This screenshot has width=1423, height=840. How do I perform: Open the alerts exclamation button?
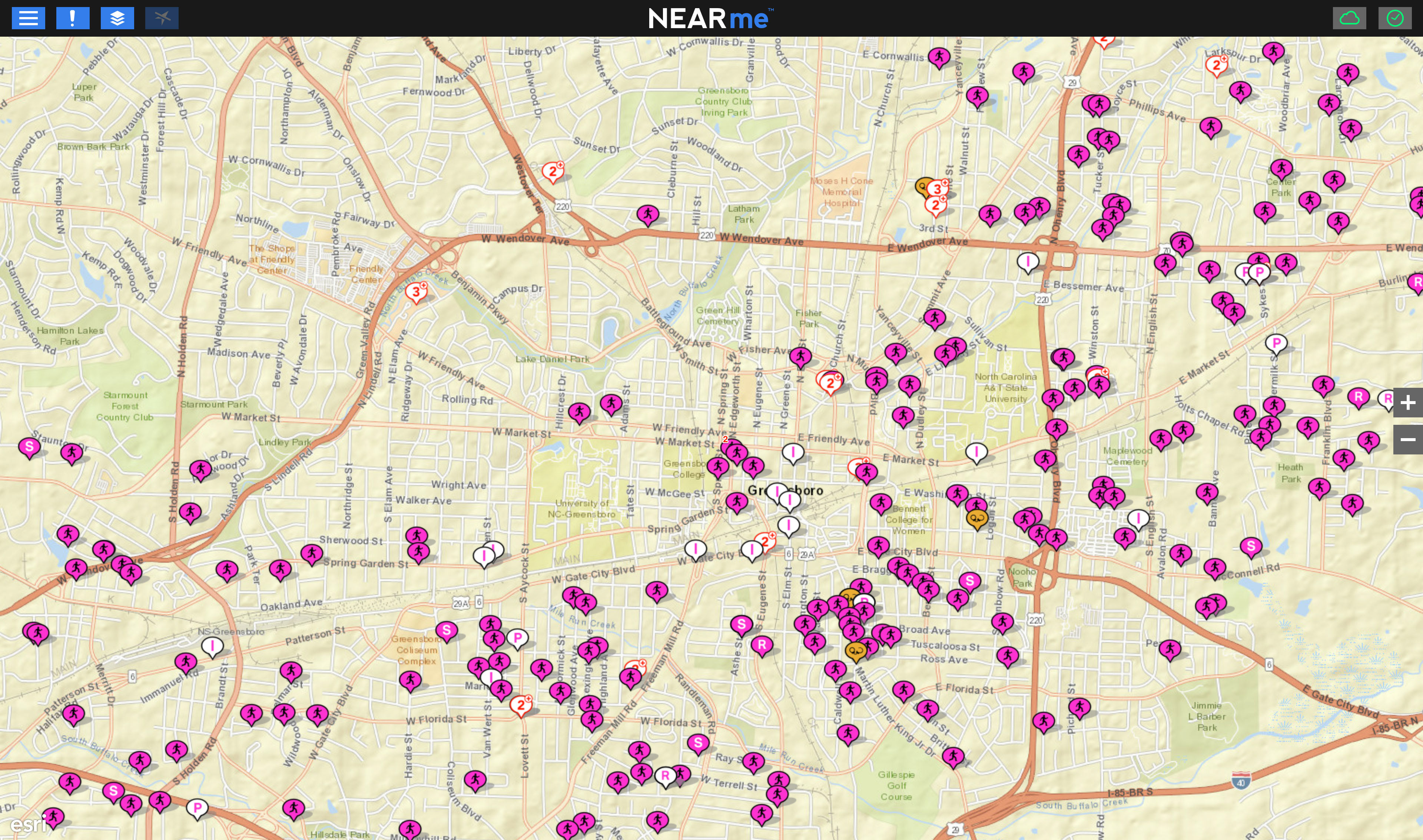(73, 18)
